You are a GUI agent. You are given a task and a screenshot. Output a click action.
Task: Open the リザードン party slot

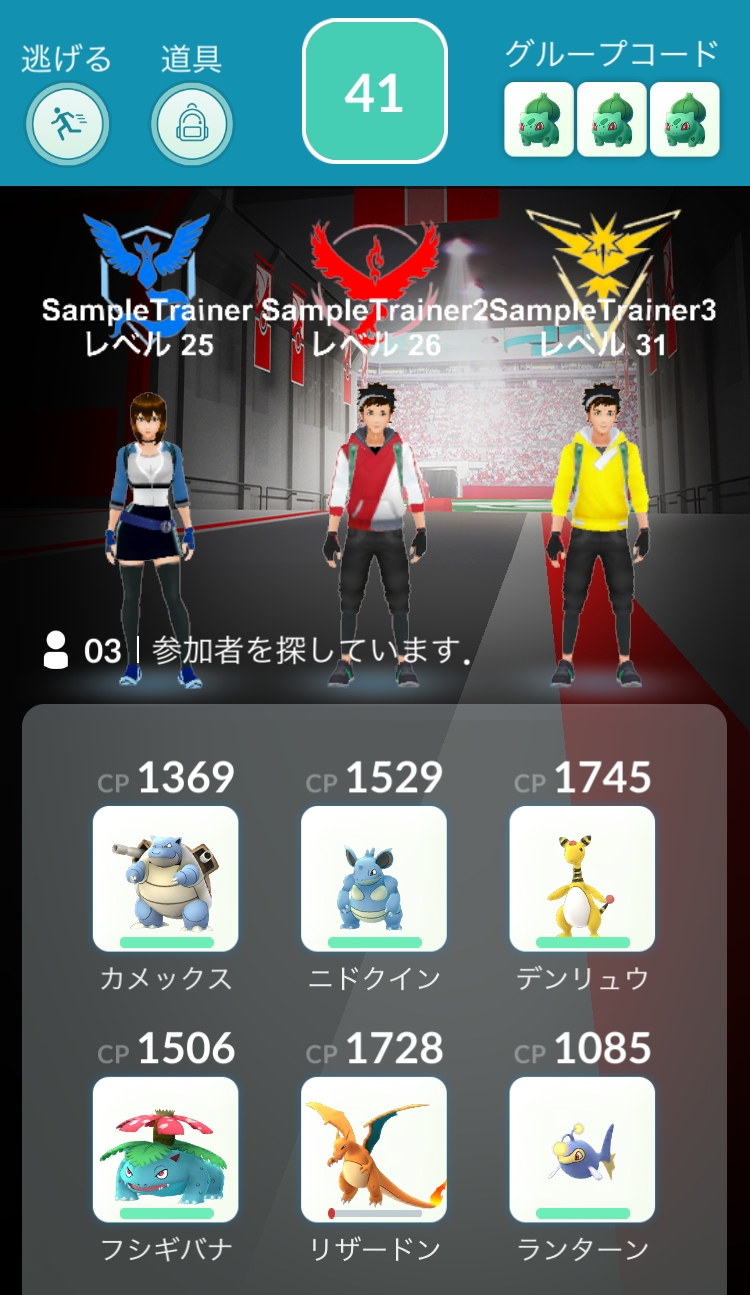tap(374, 1149)
